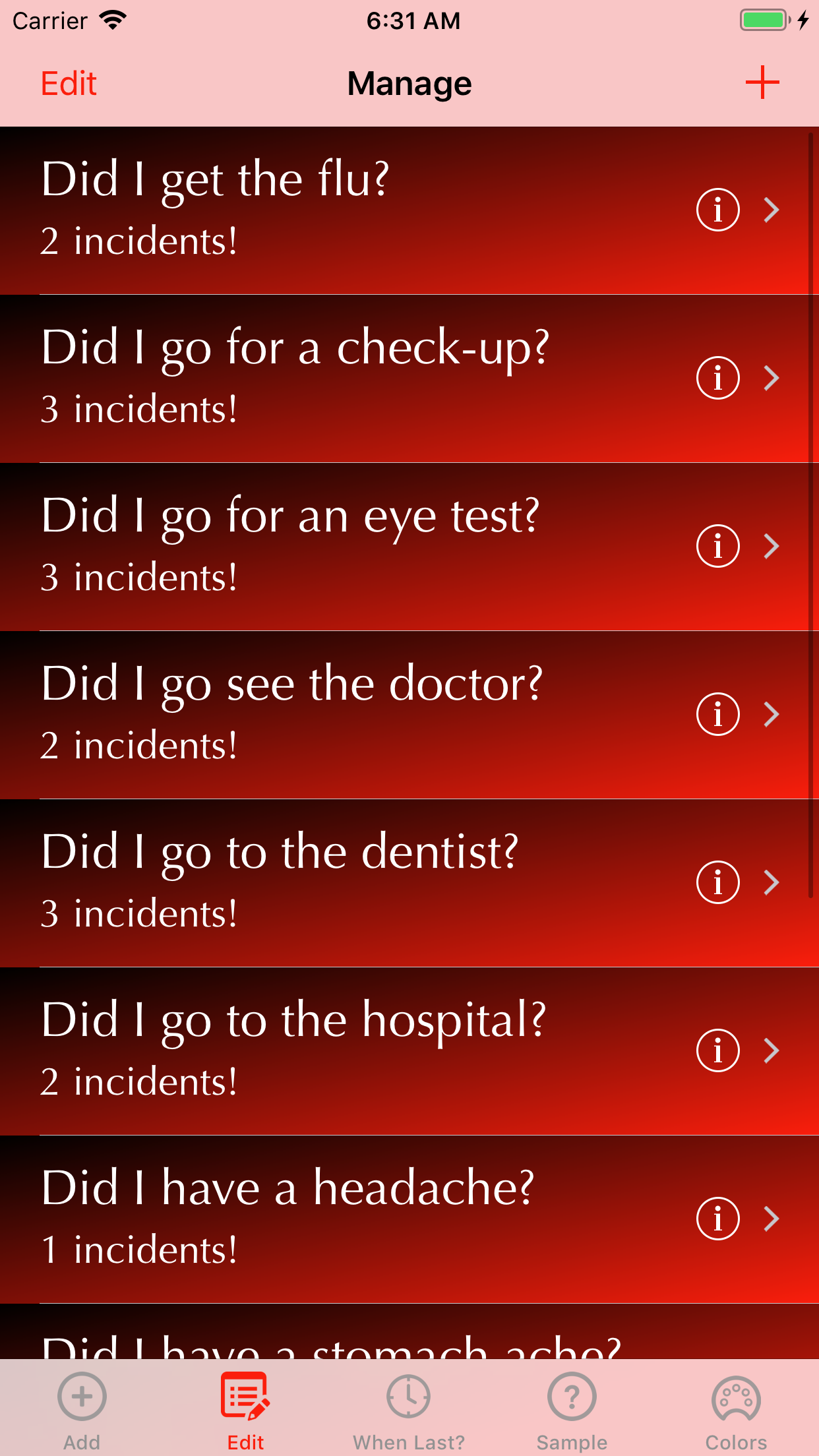This screenshot has height=1456, width=819.
Task: Tap Edit in the top navigation bar
Action: 69,84
